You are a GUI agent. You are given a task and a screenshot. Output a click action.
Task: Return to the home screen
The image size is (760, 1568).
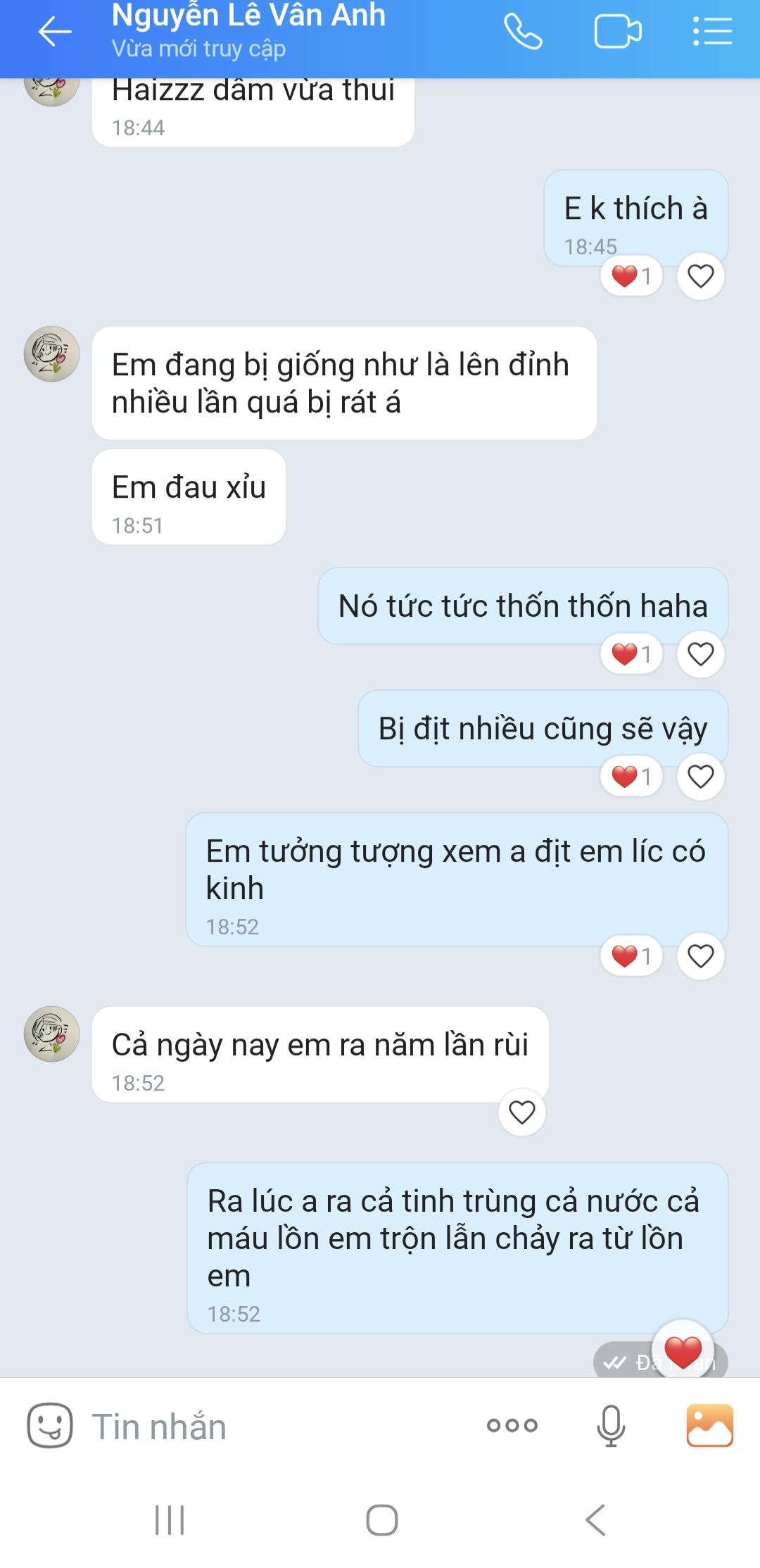381,1519
